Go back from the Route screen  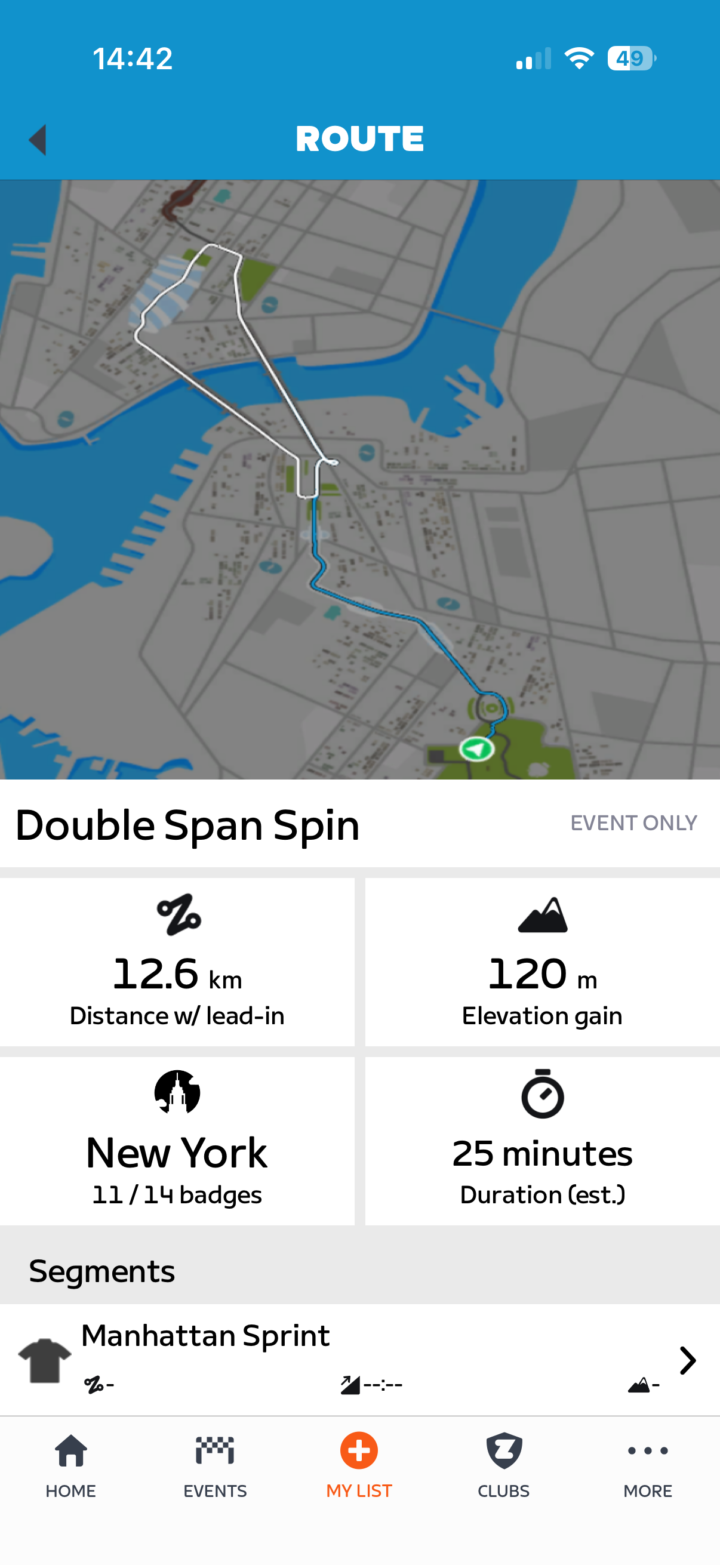(38, 140)
